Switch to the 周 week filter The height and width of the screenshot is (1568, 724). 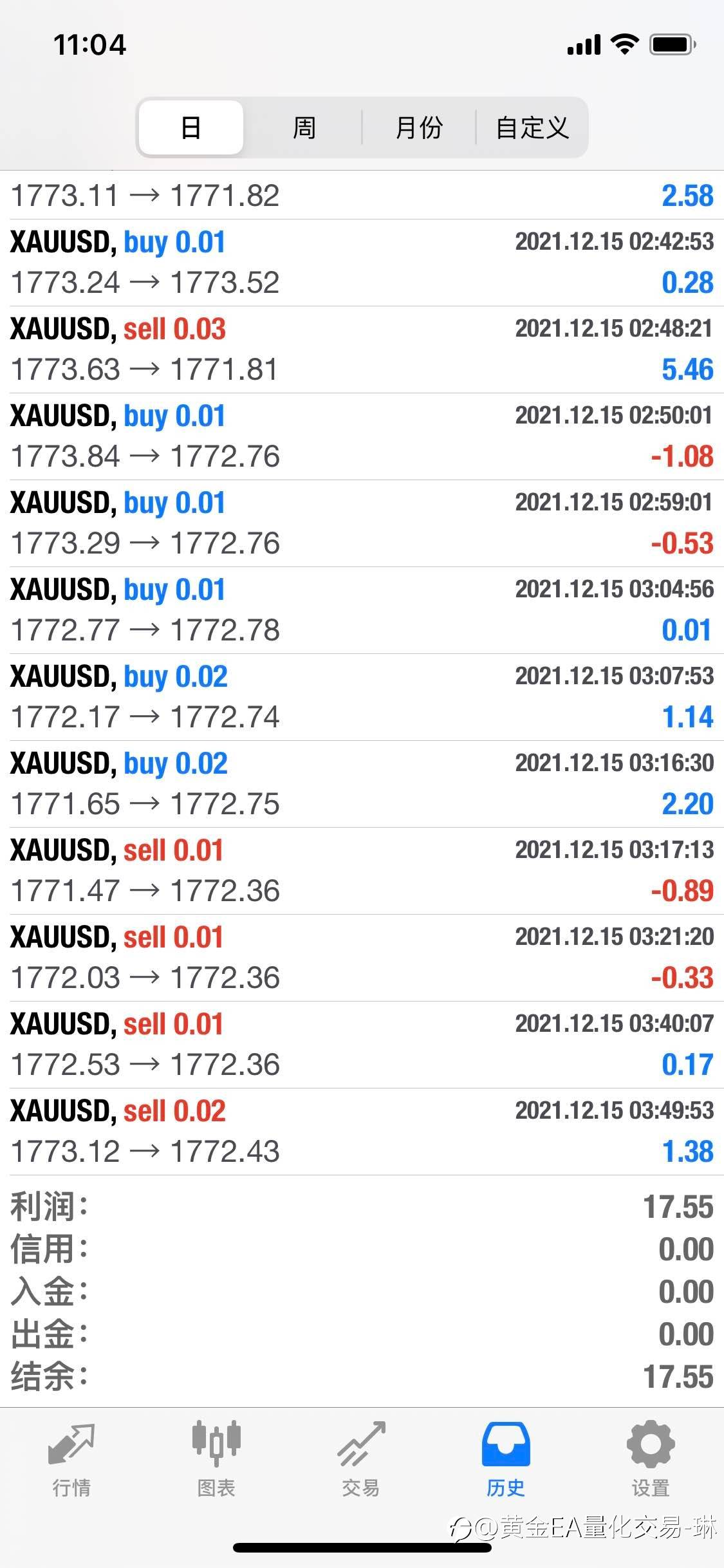coord(304,127)
